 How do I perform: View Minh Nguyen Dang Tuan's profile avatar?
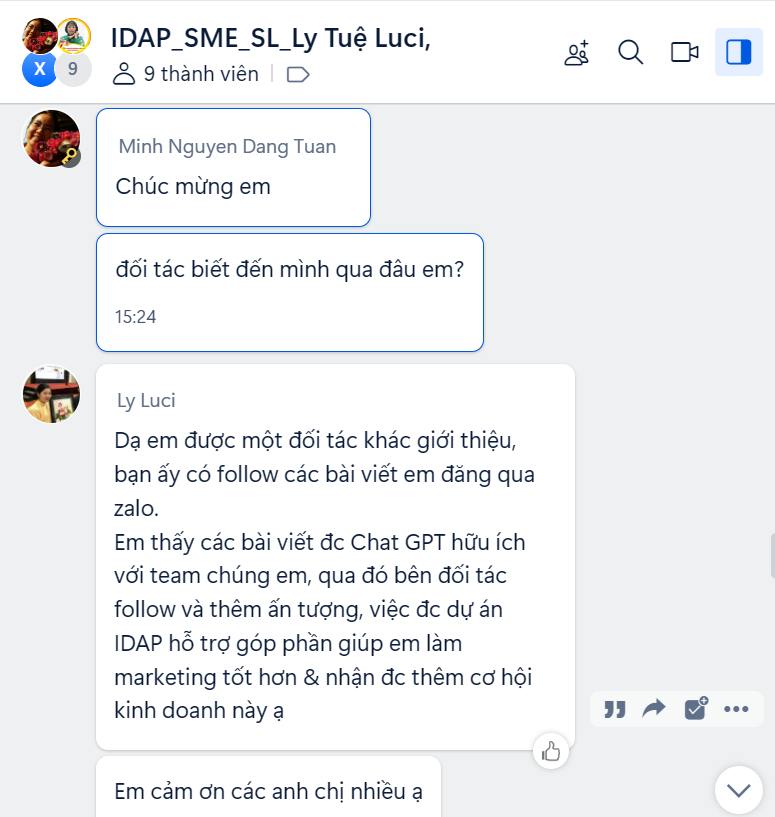click(x=51, y=138)
